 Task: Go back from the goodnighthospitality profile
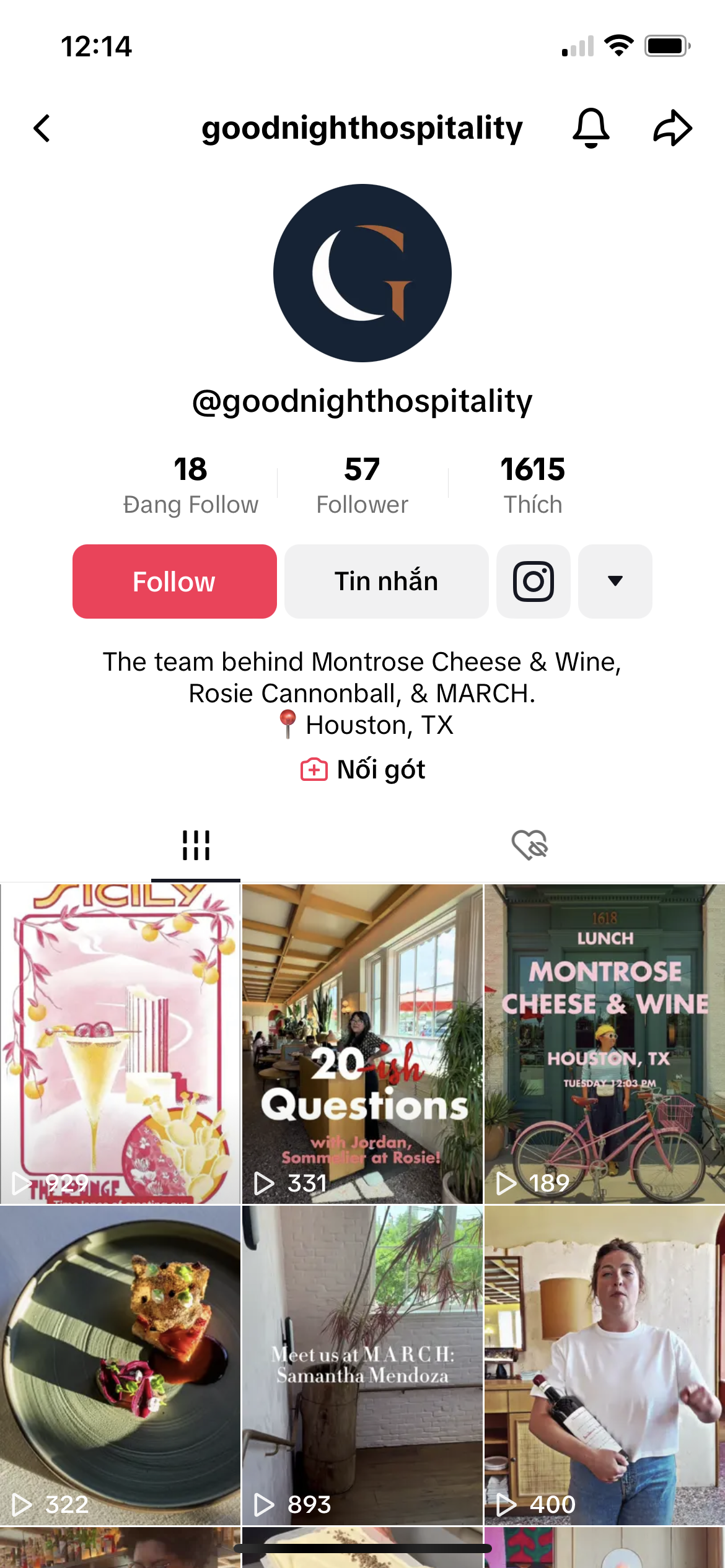[x=42, y=129]
